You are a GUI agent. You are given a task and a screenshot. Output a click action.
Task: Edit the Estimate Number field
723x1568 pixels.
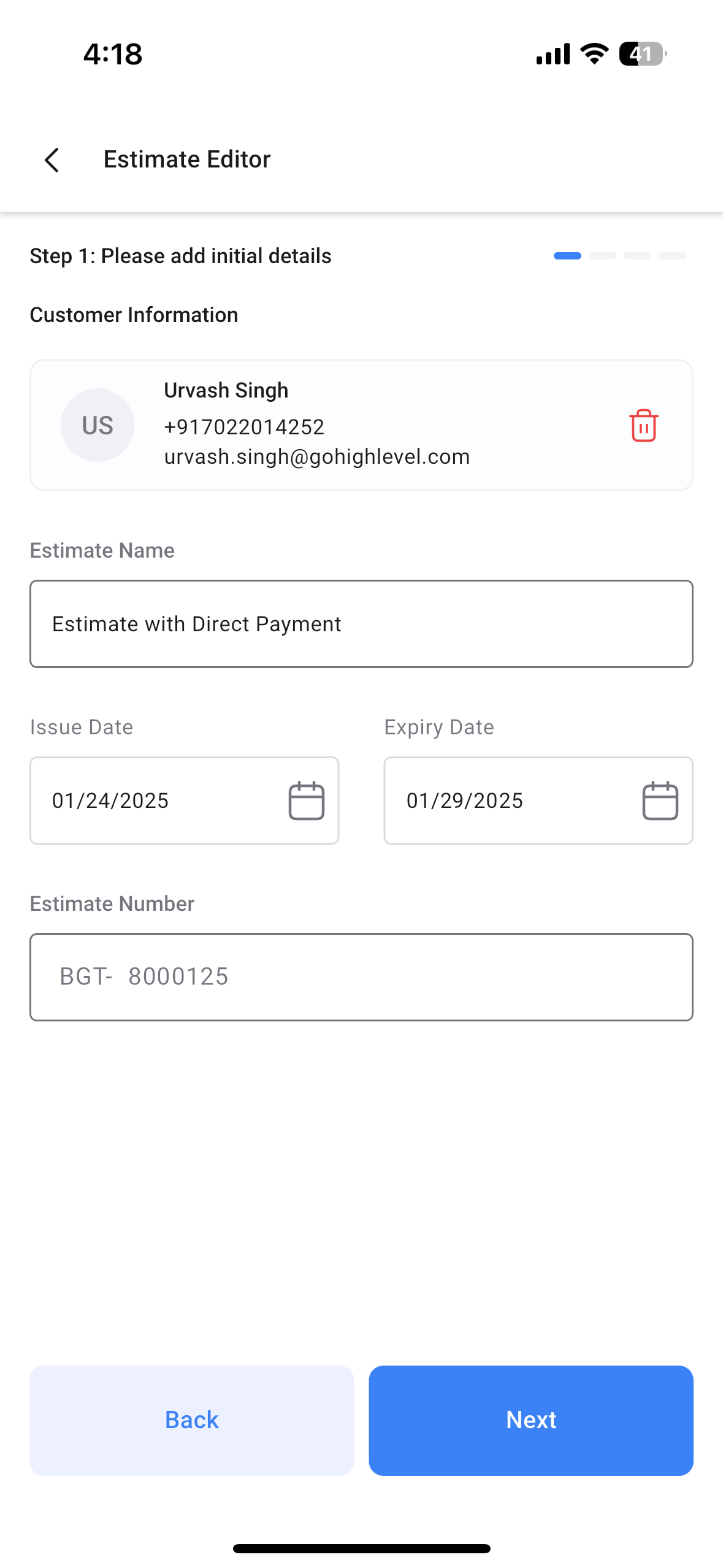pos(361,977)
